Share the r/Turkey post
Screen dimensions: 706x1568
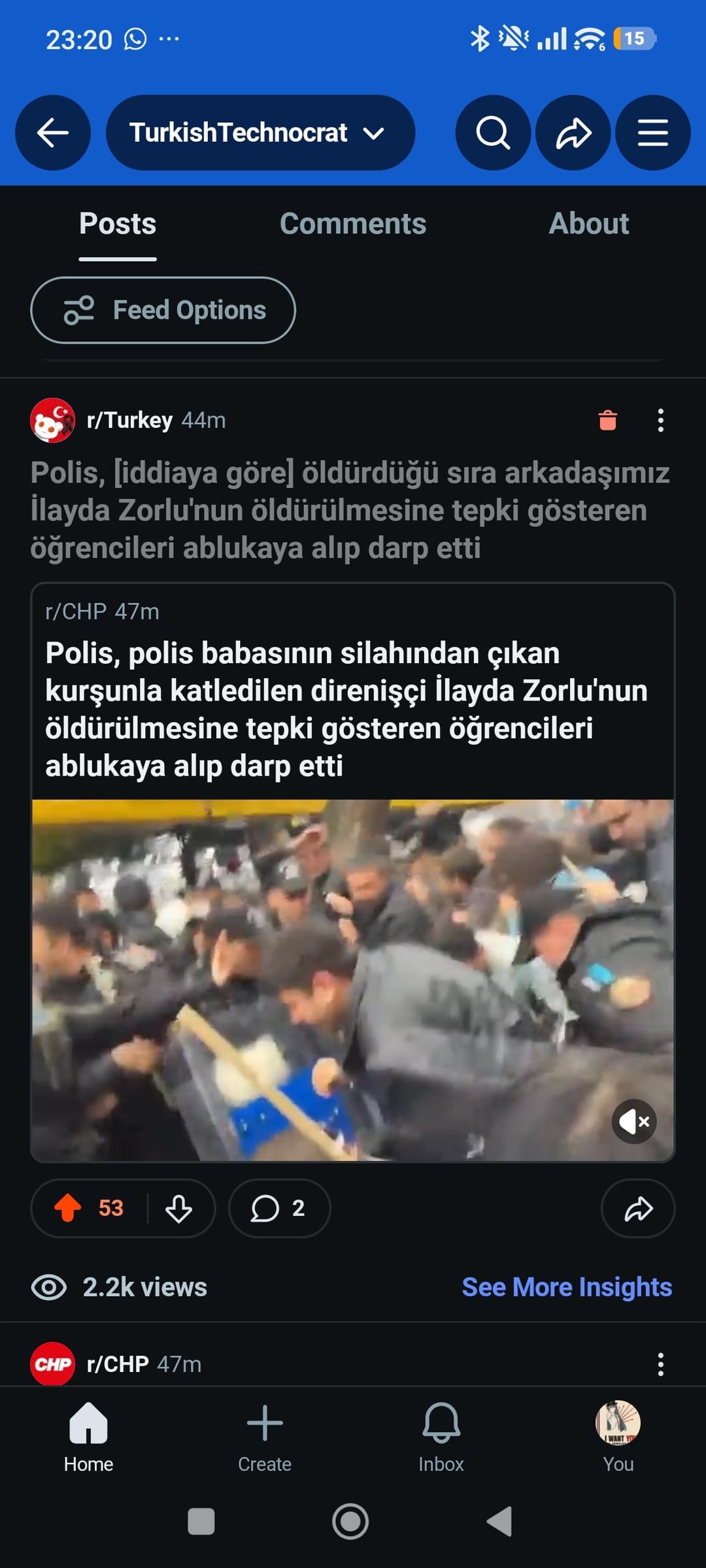click(638, 1208)
